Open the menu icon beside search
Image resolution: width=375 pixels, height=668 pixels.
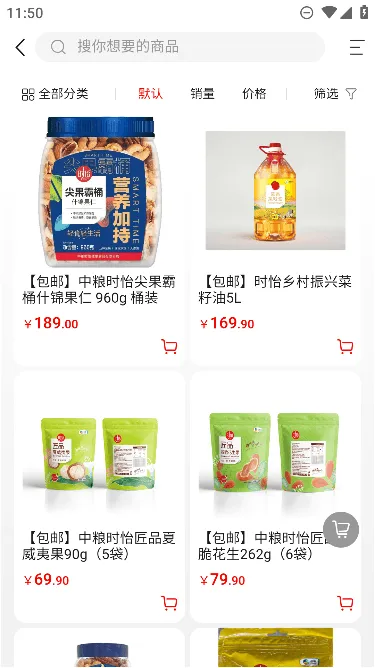(x=357, y=47)
